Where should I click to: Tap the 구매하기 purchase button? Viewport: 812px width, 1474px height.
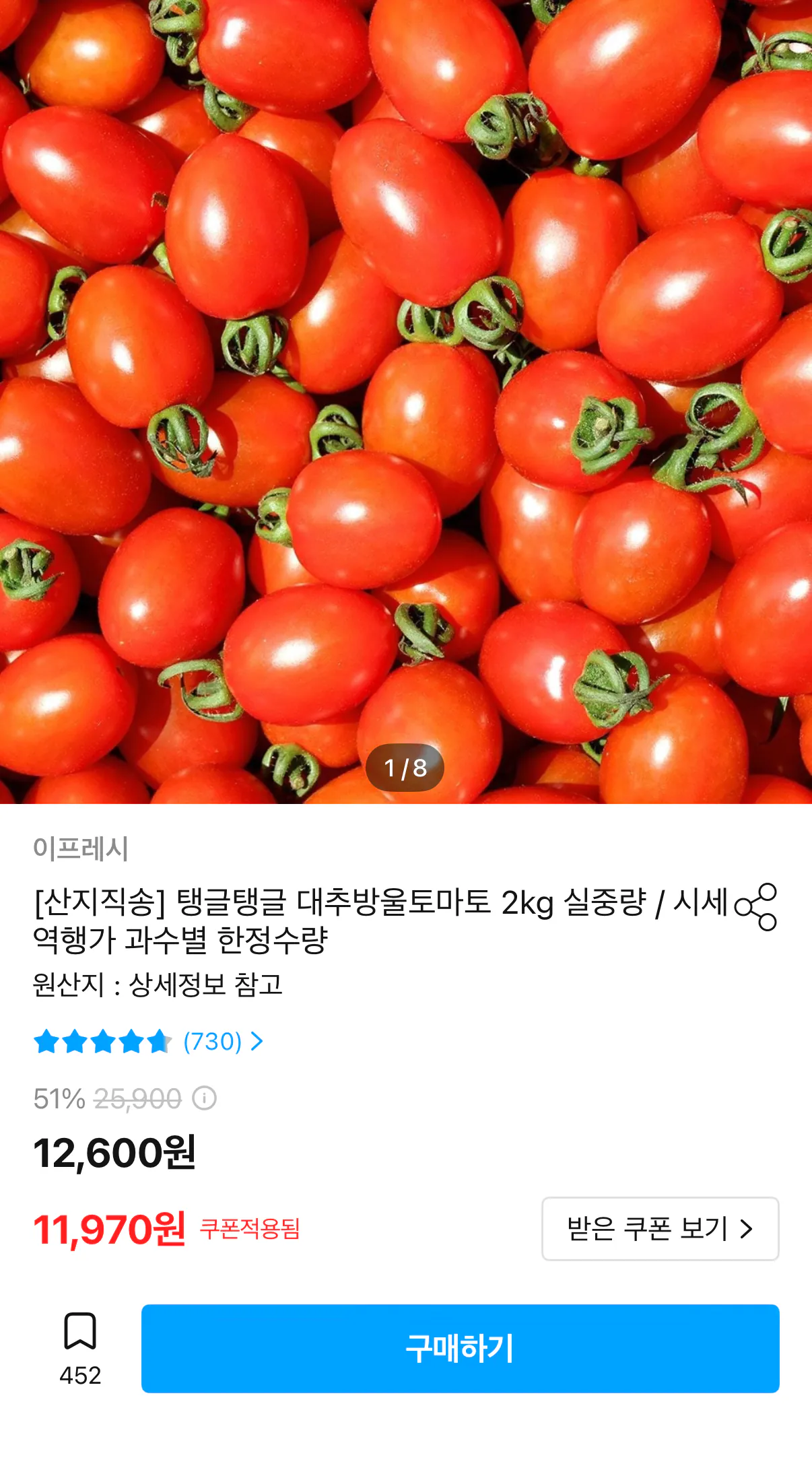461,1347
